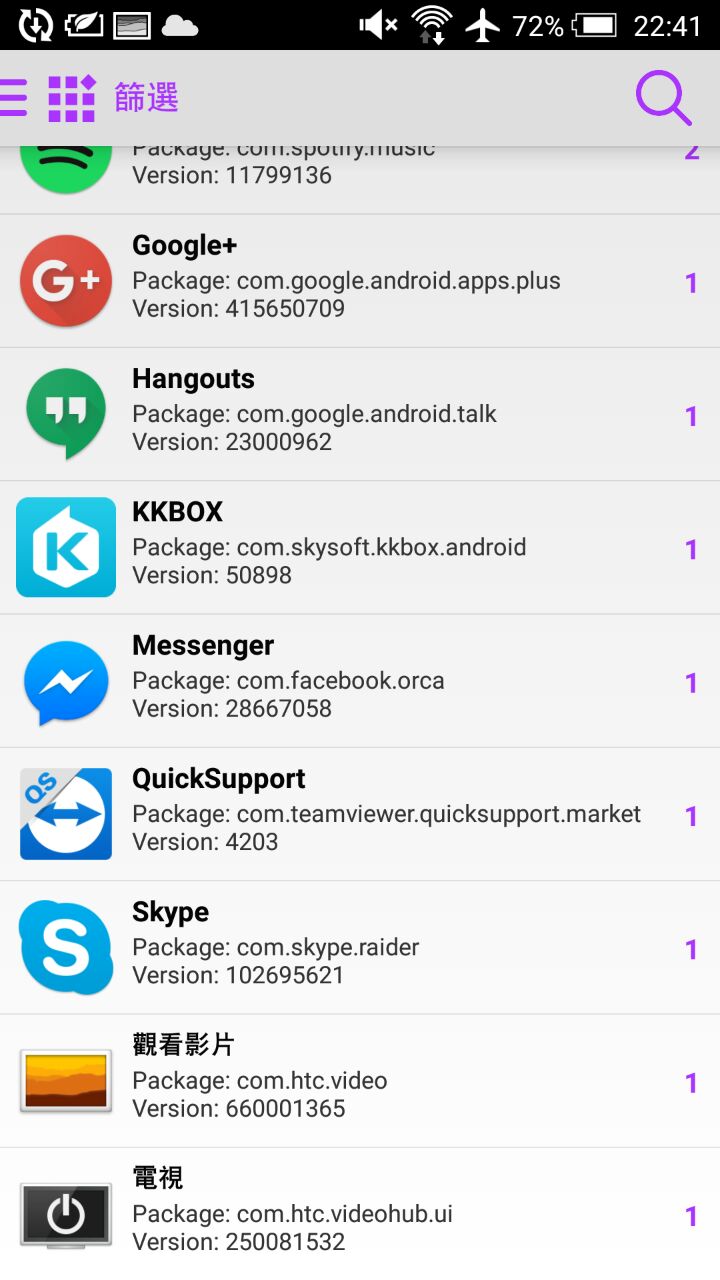The width and height of the screenshot is (720, 1280).
Task: Open the search magnifier
Action: coord(663,98)
